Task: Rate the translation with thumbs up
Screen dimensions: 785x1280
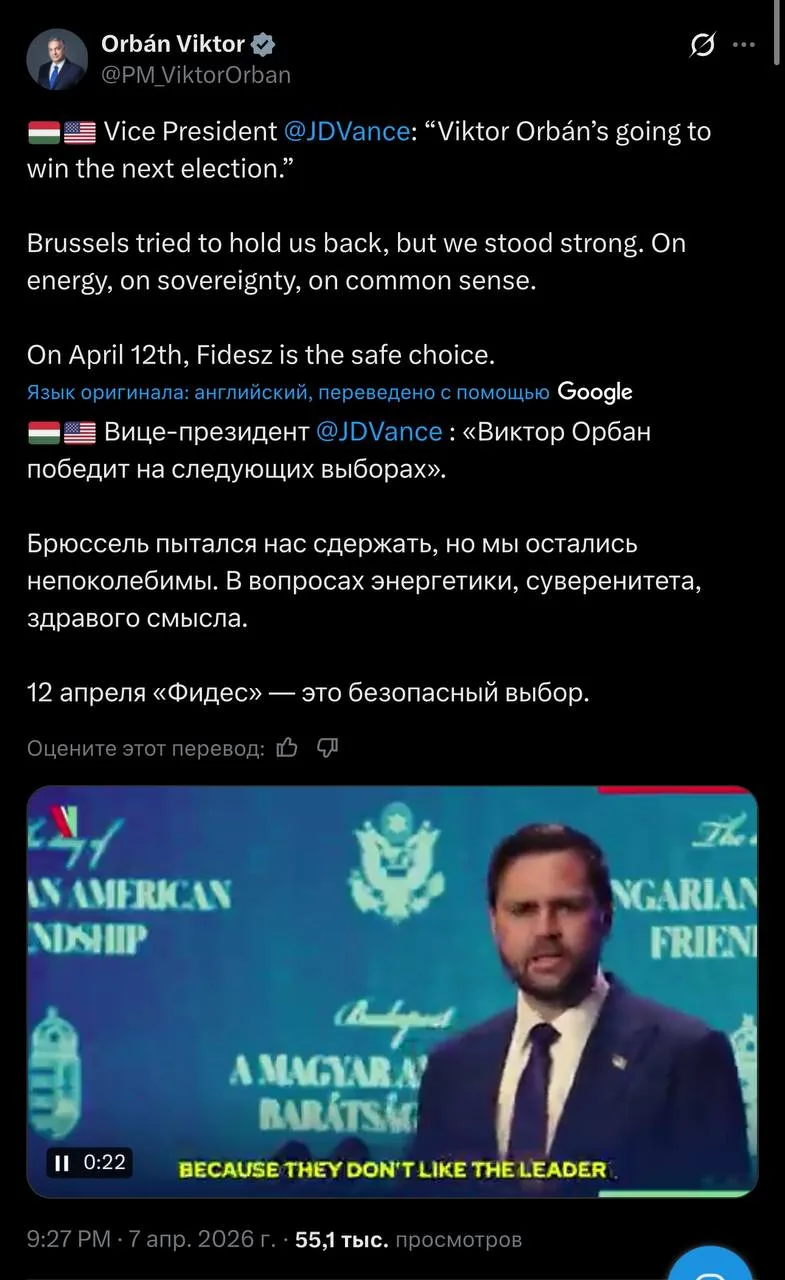Action: click(x=288, y=747)
